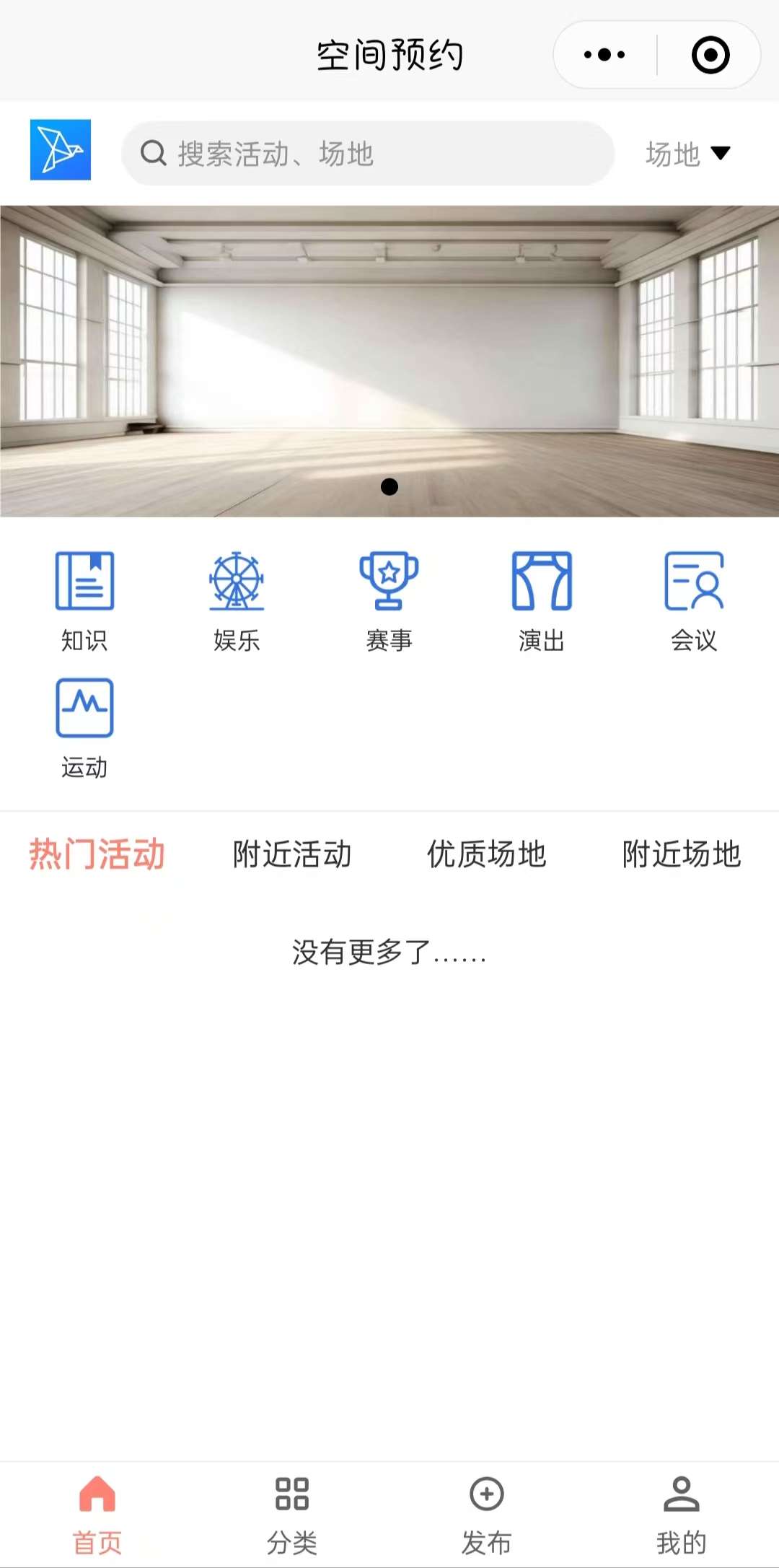Open the 运动 category
Screen dimensions: 779x1568
[x=84, y=727]
